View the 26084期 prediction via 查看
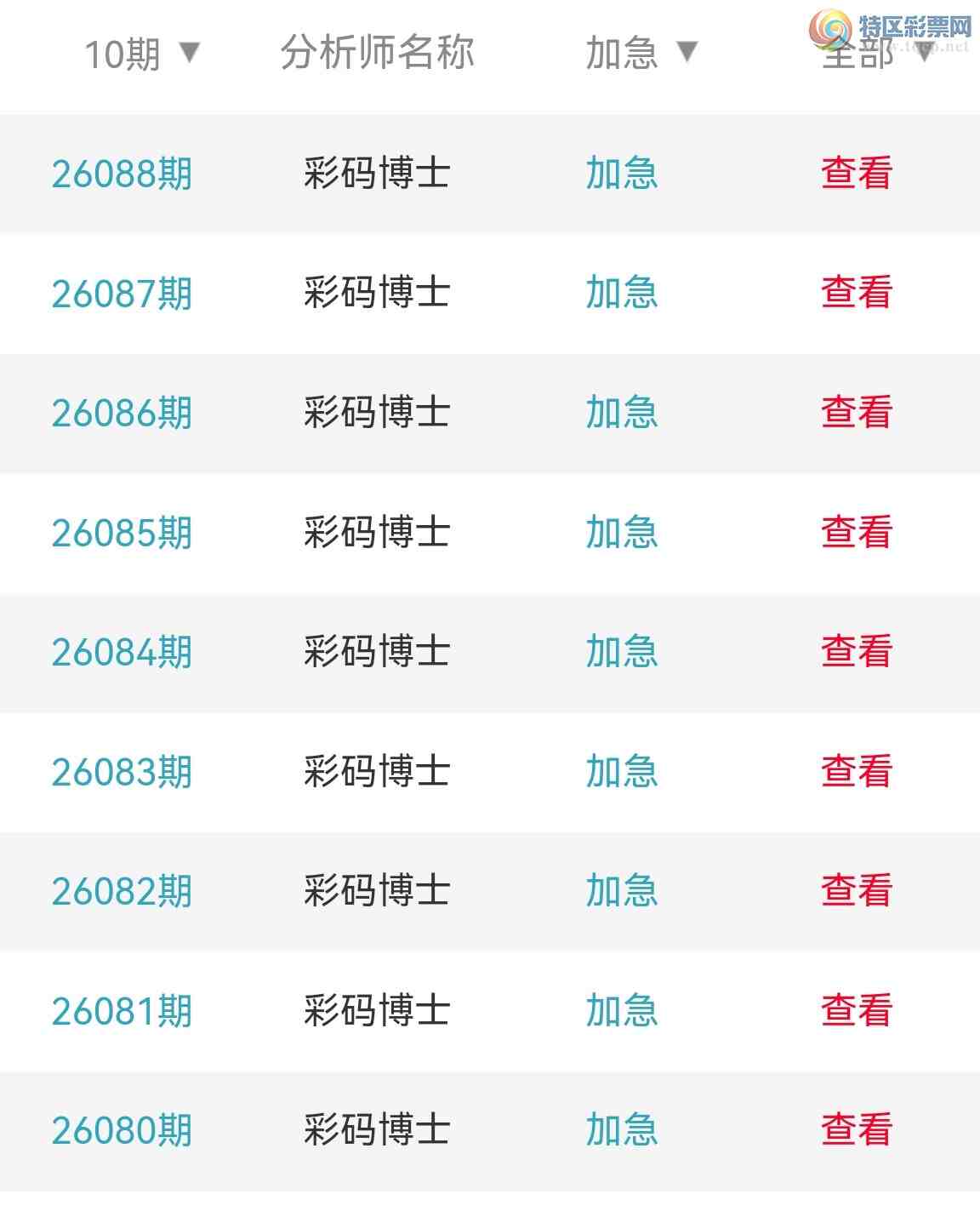Viewport: 980px width, 1217px height. click(856, 652)
